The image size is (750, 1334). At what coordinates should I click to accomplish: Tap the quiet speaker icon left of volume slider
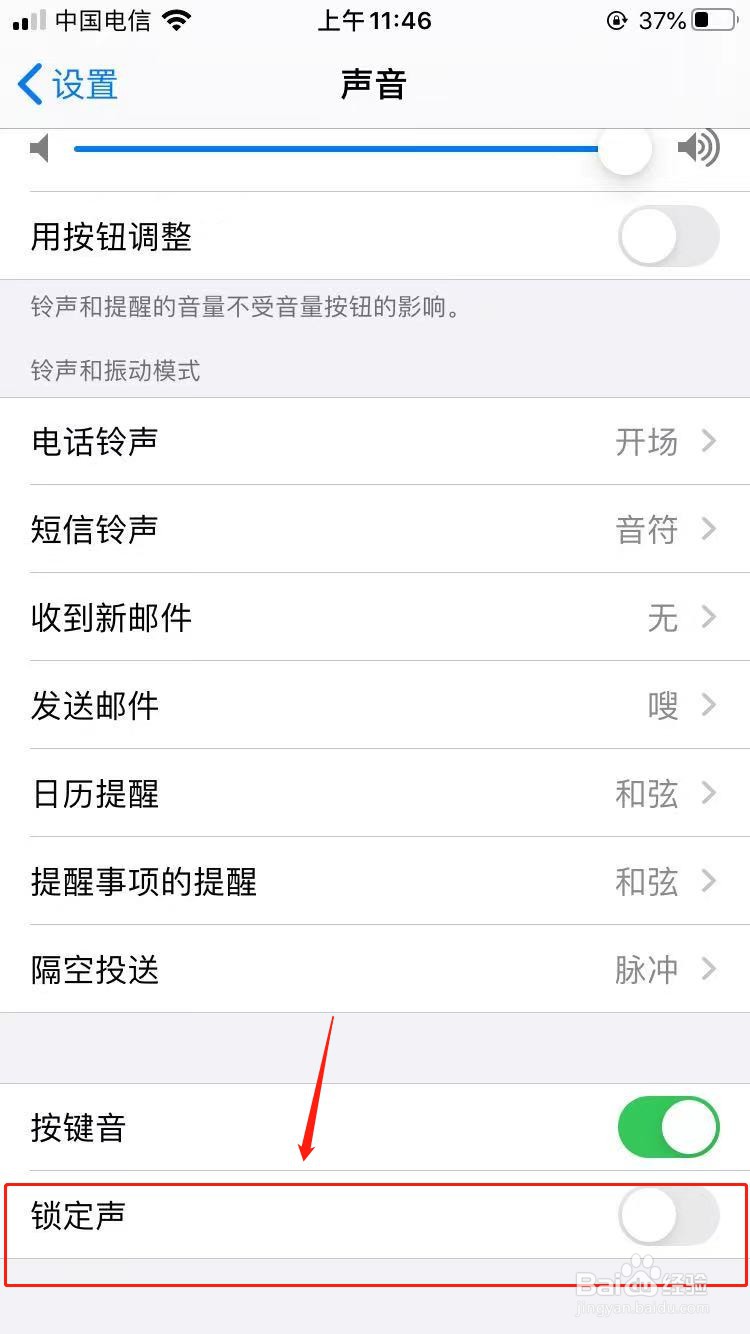point(38,147)
